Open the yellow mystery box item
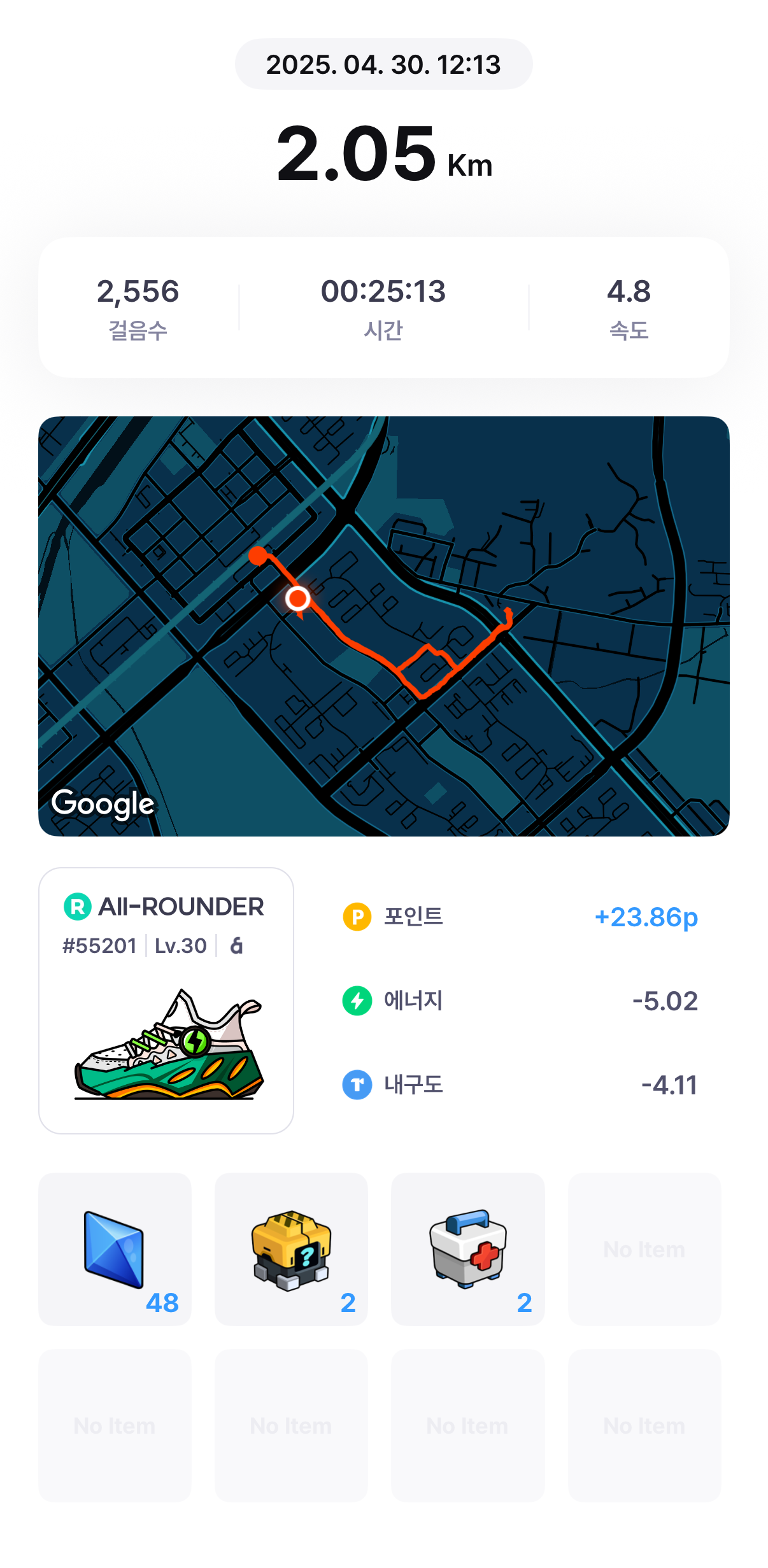The height and width of the screenshot is (1568, 768). tap(291, 1249)
